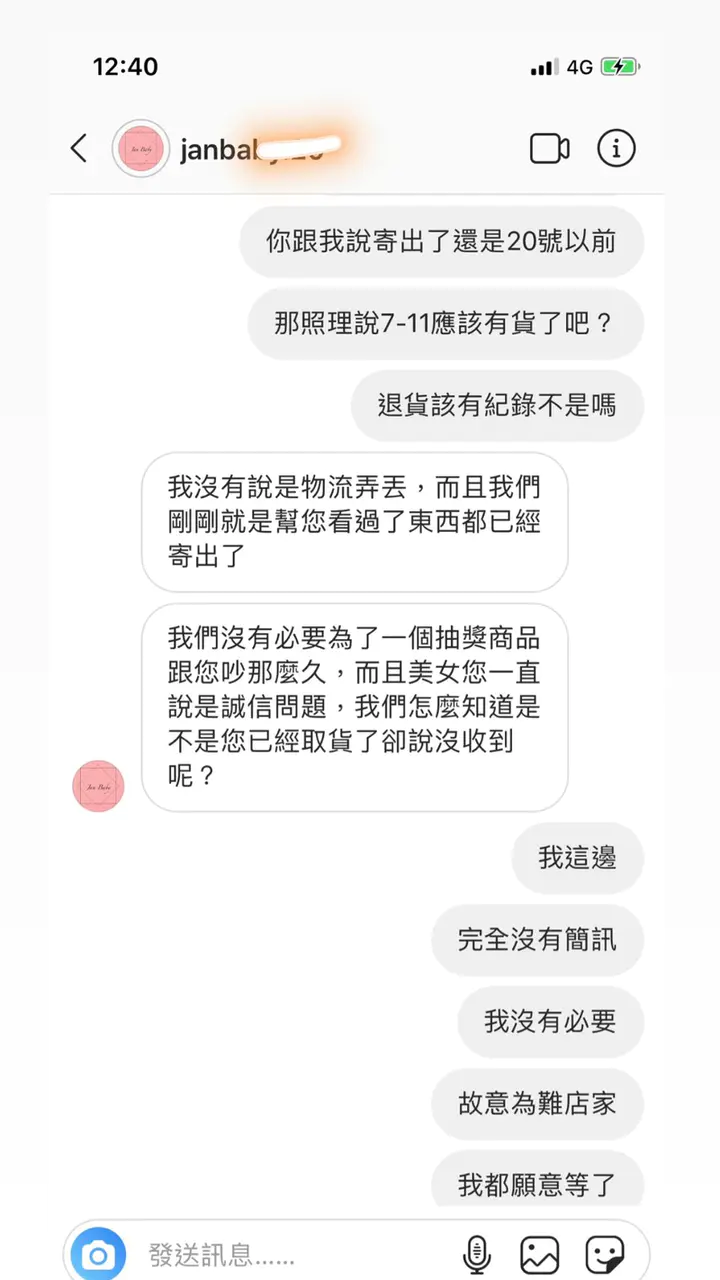Open the sticker picker
The width and height of the screenshot is (720, 1280).
604,1254
